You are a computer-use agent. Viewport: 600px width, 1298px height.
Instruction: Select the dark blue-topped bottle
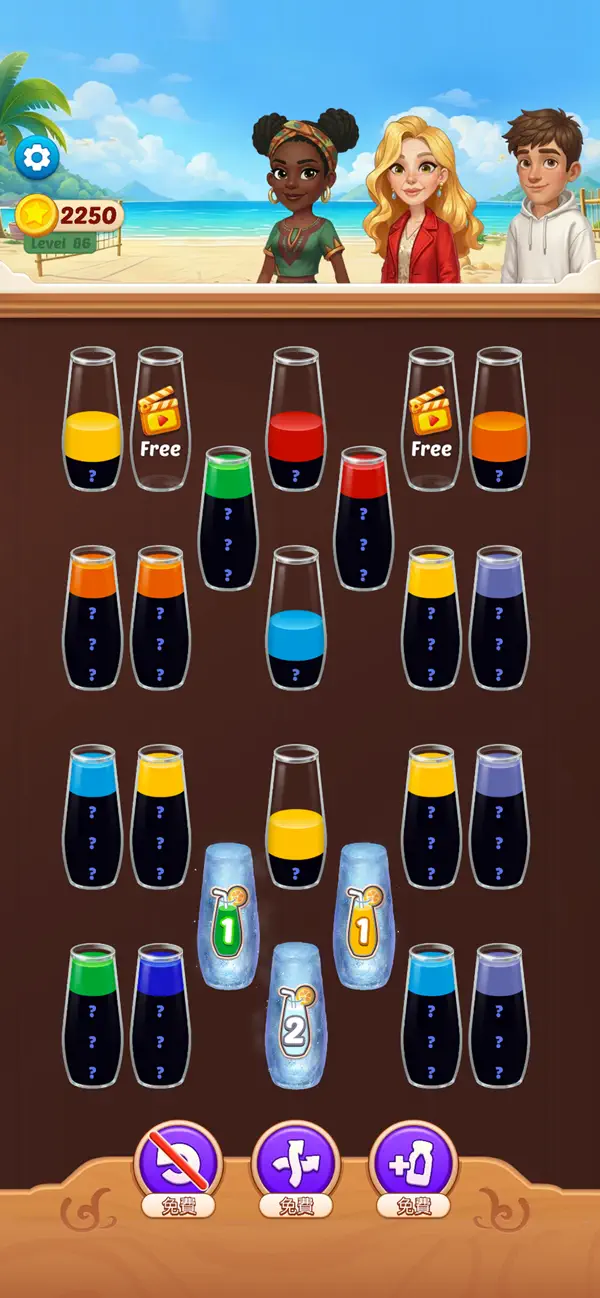point(160,1015)
